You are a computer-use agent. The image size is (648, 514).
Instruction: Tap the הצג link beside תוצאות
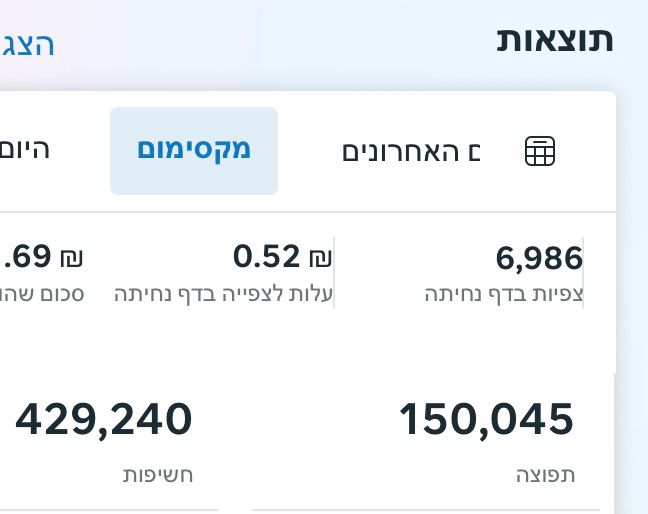(28, 44)
